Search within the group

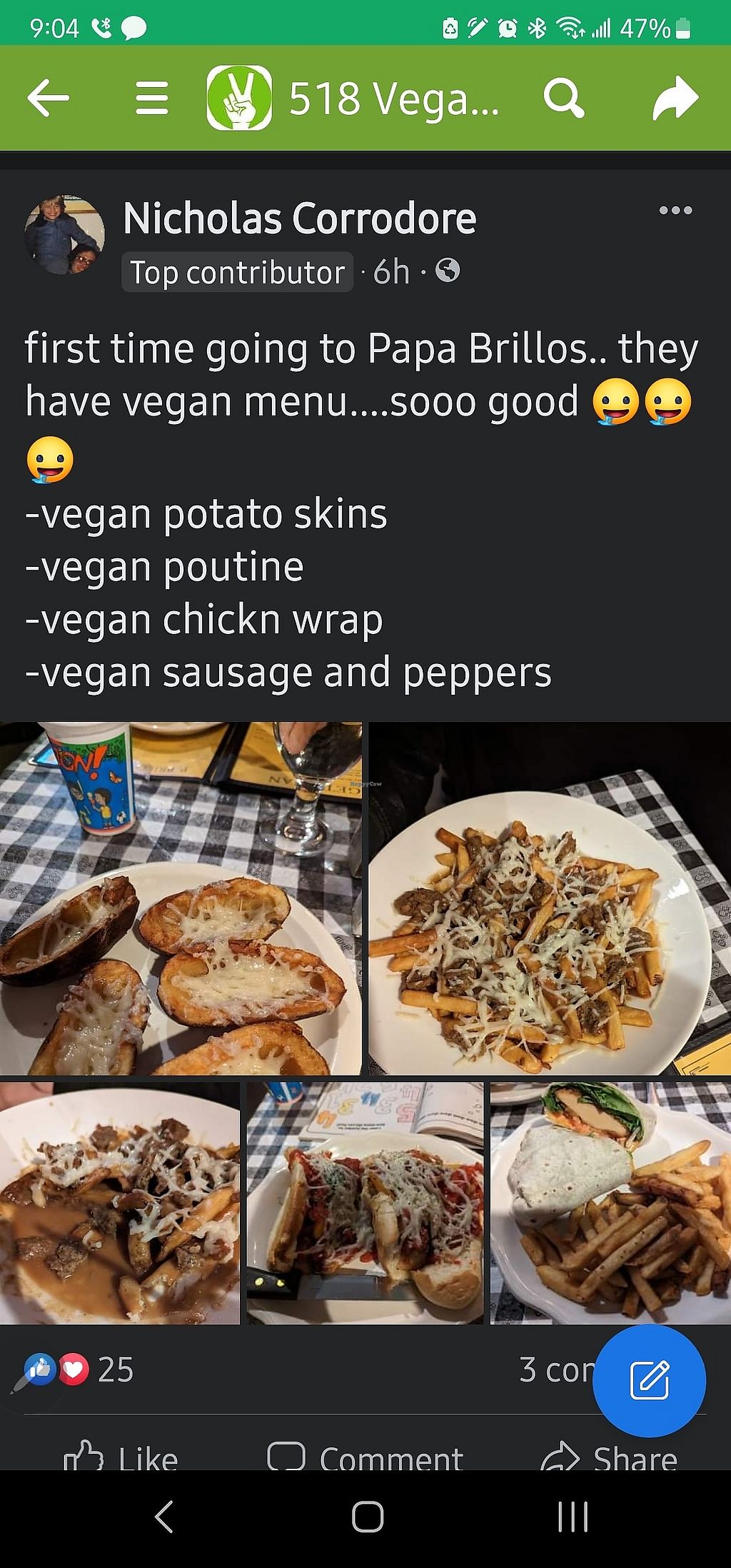pos(563,98)
